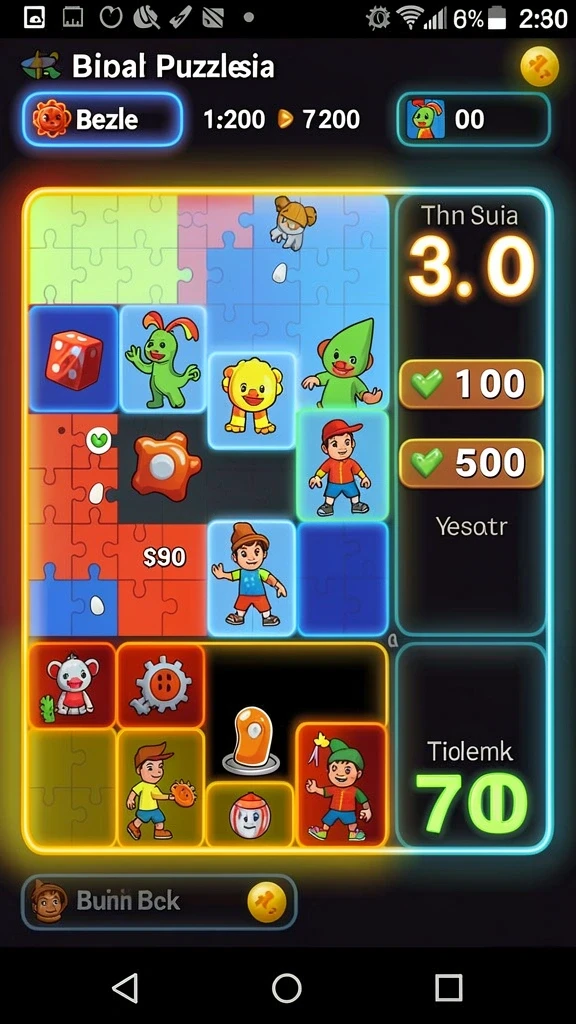Select the boy with red cap tile
The height and width of the screenshot is (1024, 576).
(342, 465)
